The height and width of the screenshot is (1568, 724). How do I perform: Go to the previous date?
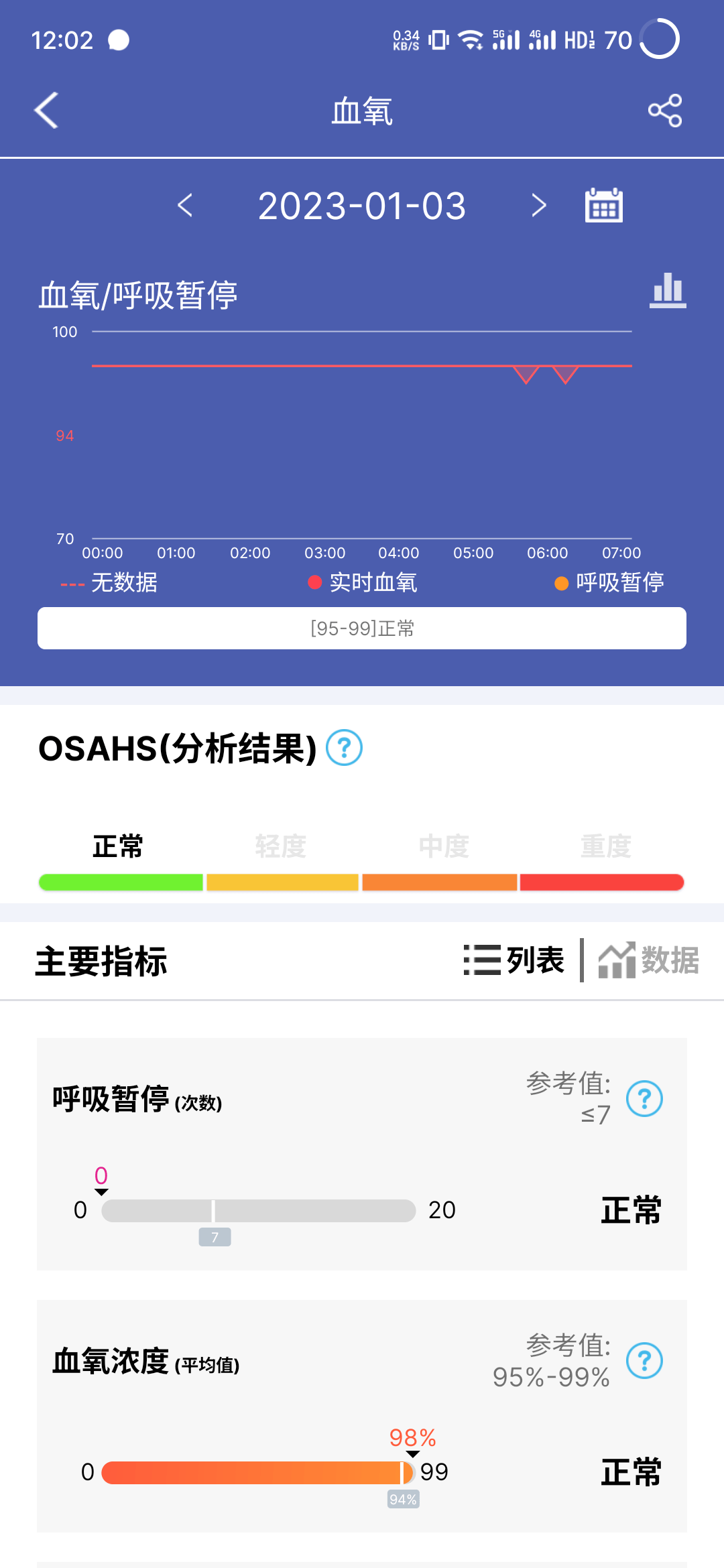tap(186, 205)
